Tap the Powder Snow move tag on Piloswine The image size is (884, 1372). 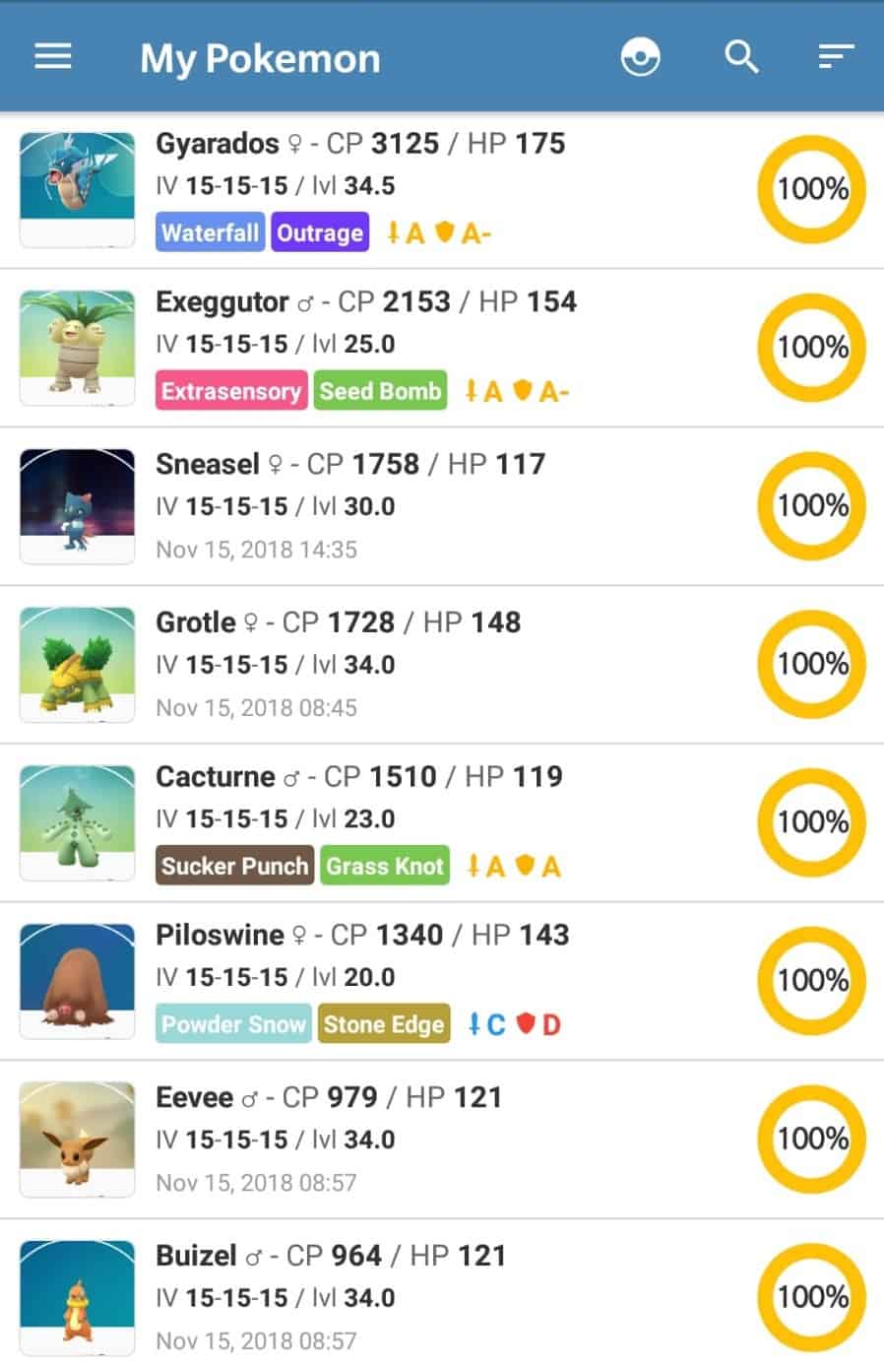(233, 1024)
